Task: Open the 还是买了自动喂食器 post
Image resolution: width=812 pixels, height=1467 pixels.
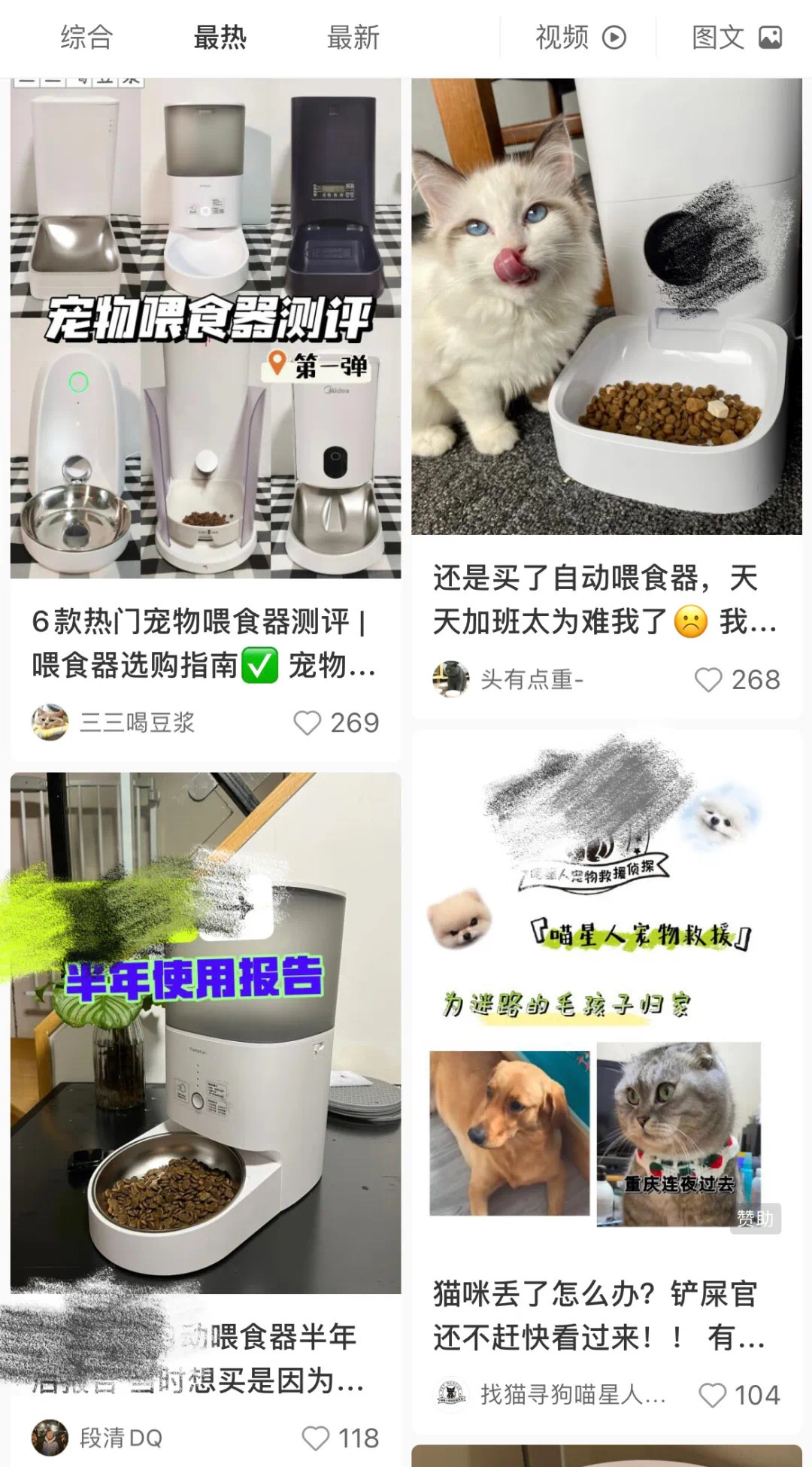Action: coord(606,306)
